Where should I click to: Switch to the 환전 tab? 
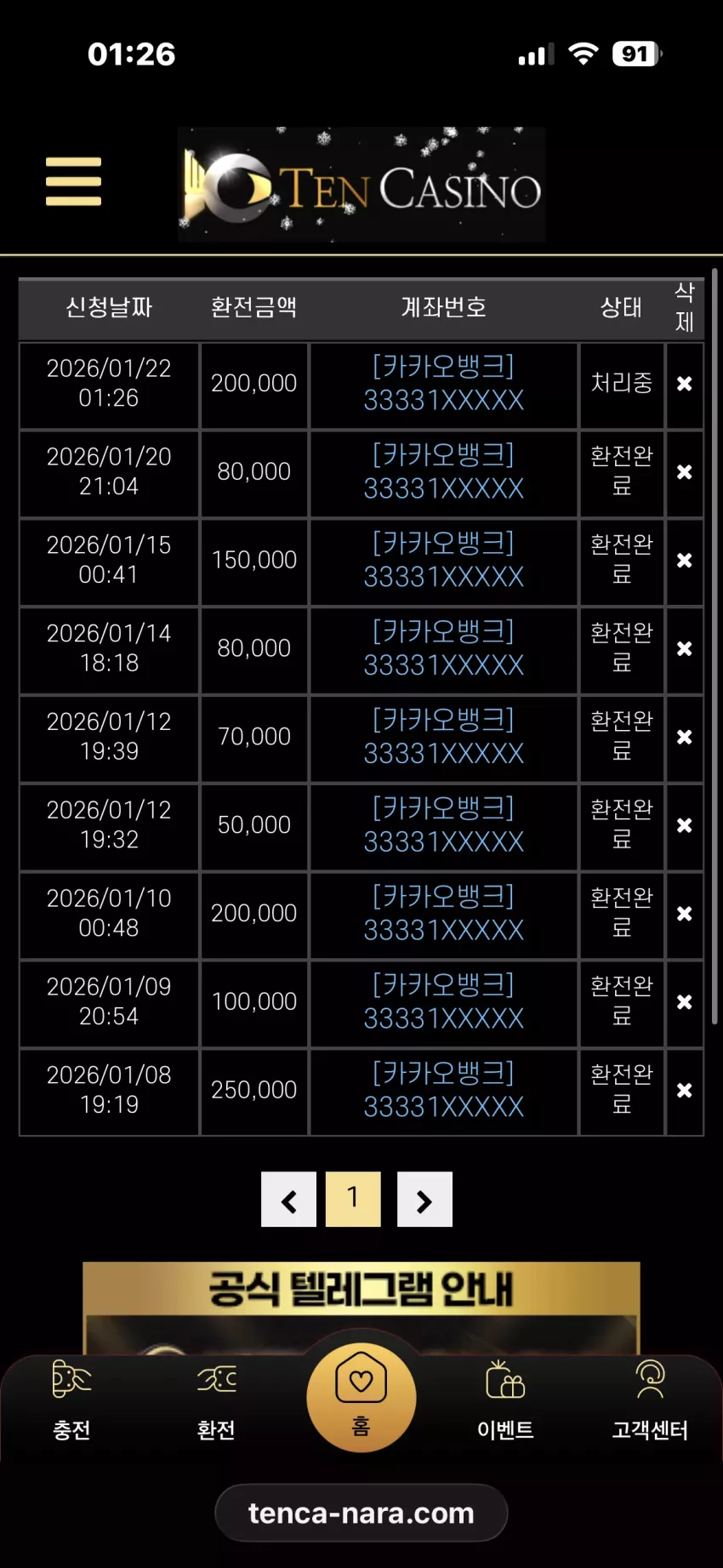(216, 1400)
